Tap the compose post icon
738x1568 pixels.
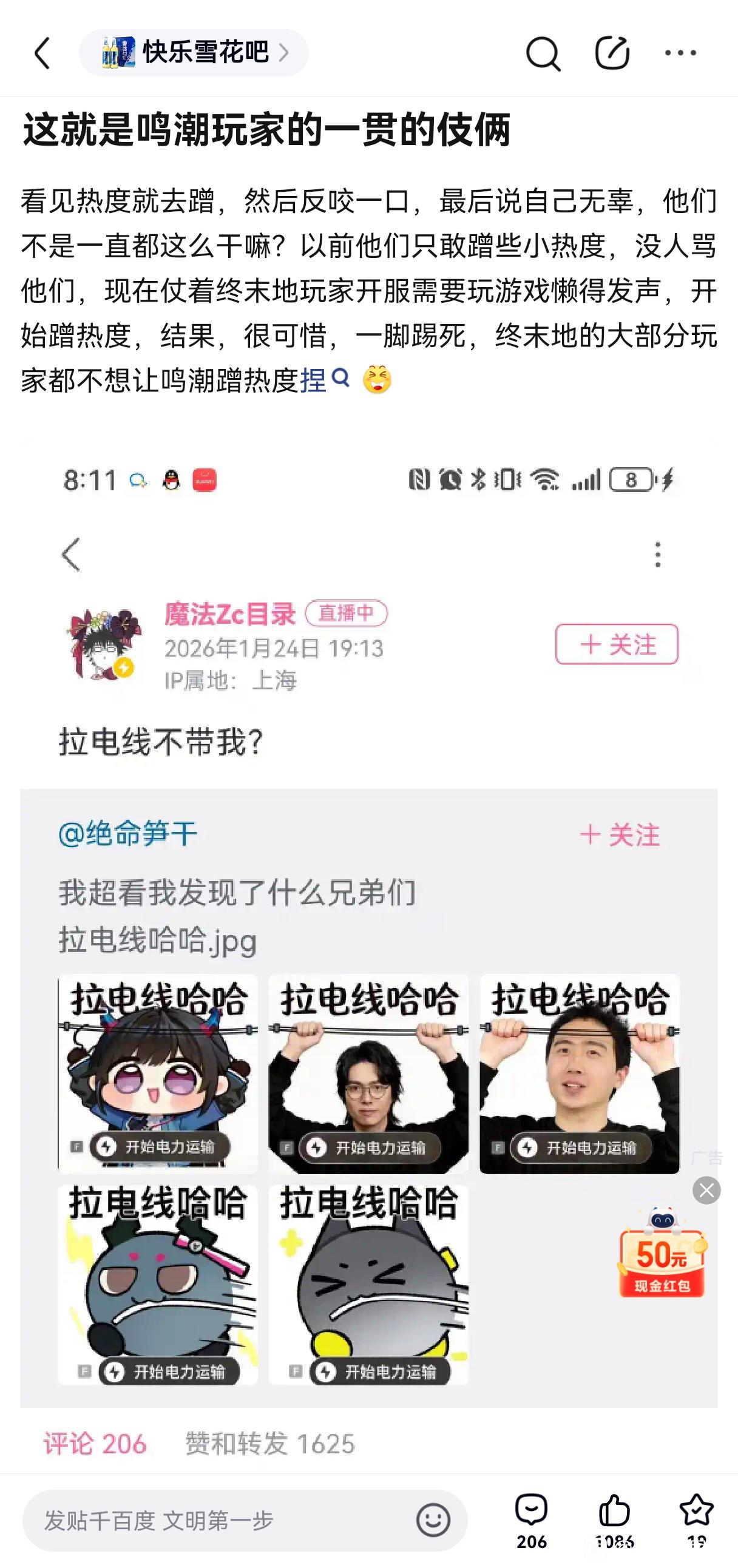pos(611,53)
